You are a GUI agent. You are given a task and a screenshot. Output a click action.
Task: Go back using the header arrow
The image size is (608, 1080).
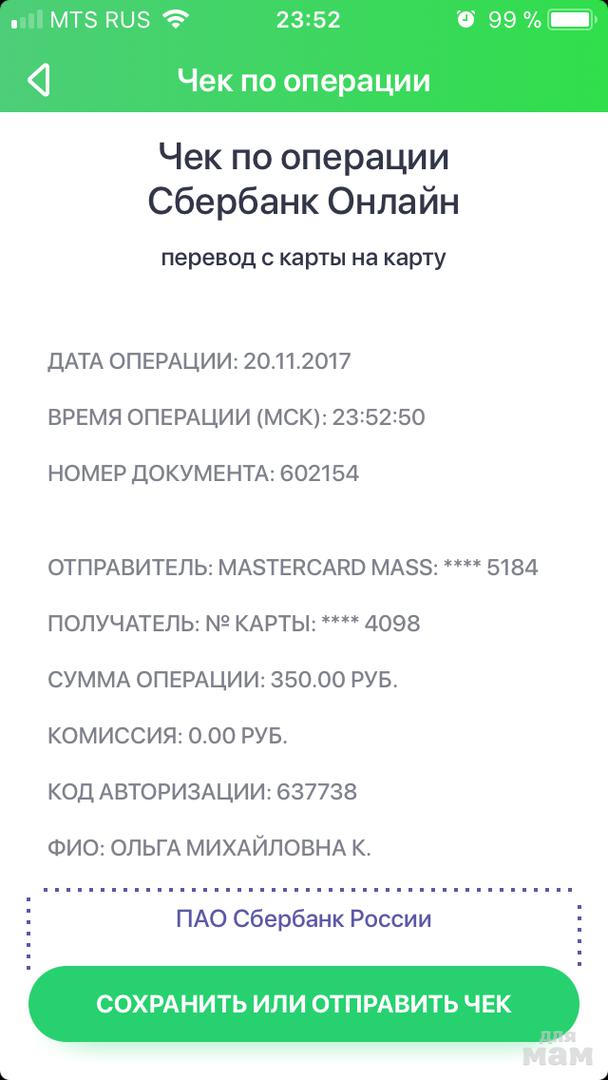(x=39, y=80)
